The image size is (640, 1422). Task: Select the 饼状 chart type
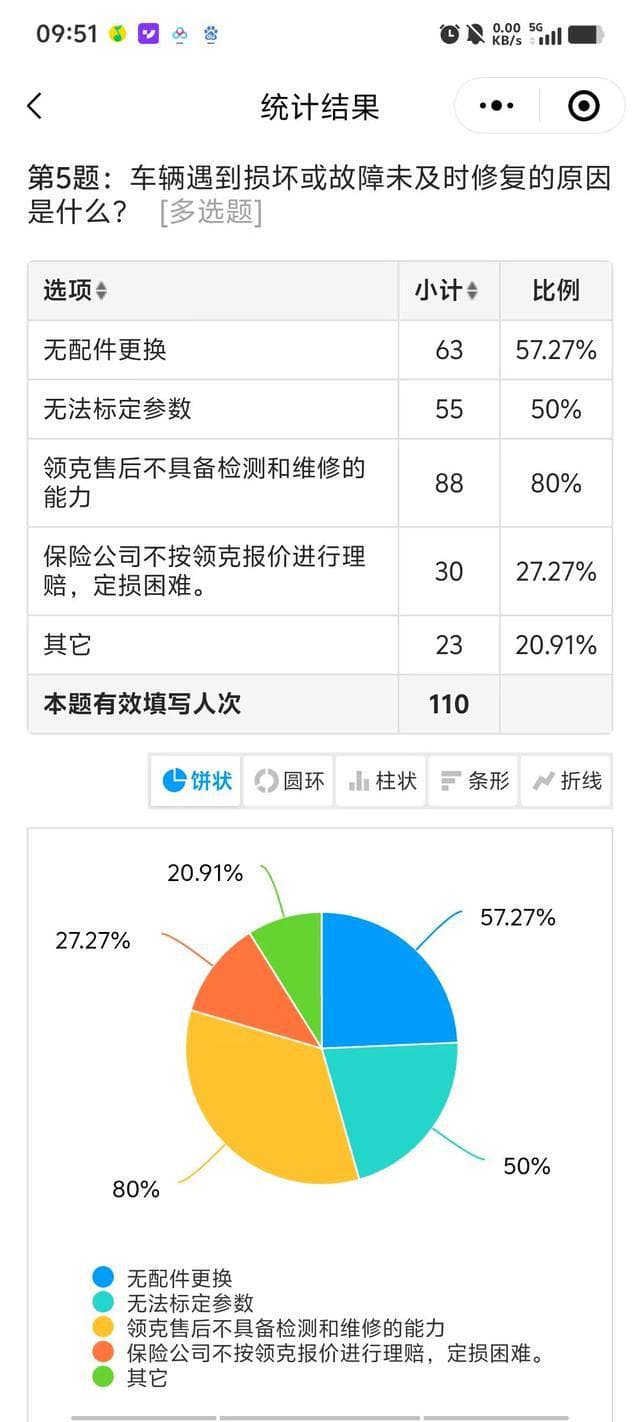(197, 781)
